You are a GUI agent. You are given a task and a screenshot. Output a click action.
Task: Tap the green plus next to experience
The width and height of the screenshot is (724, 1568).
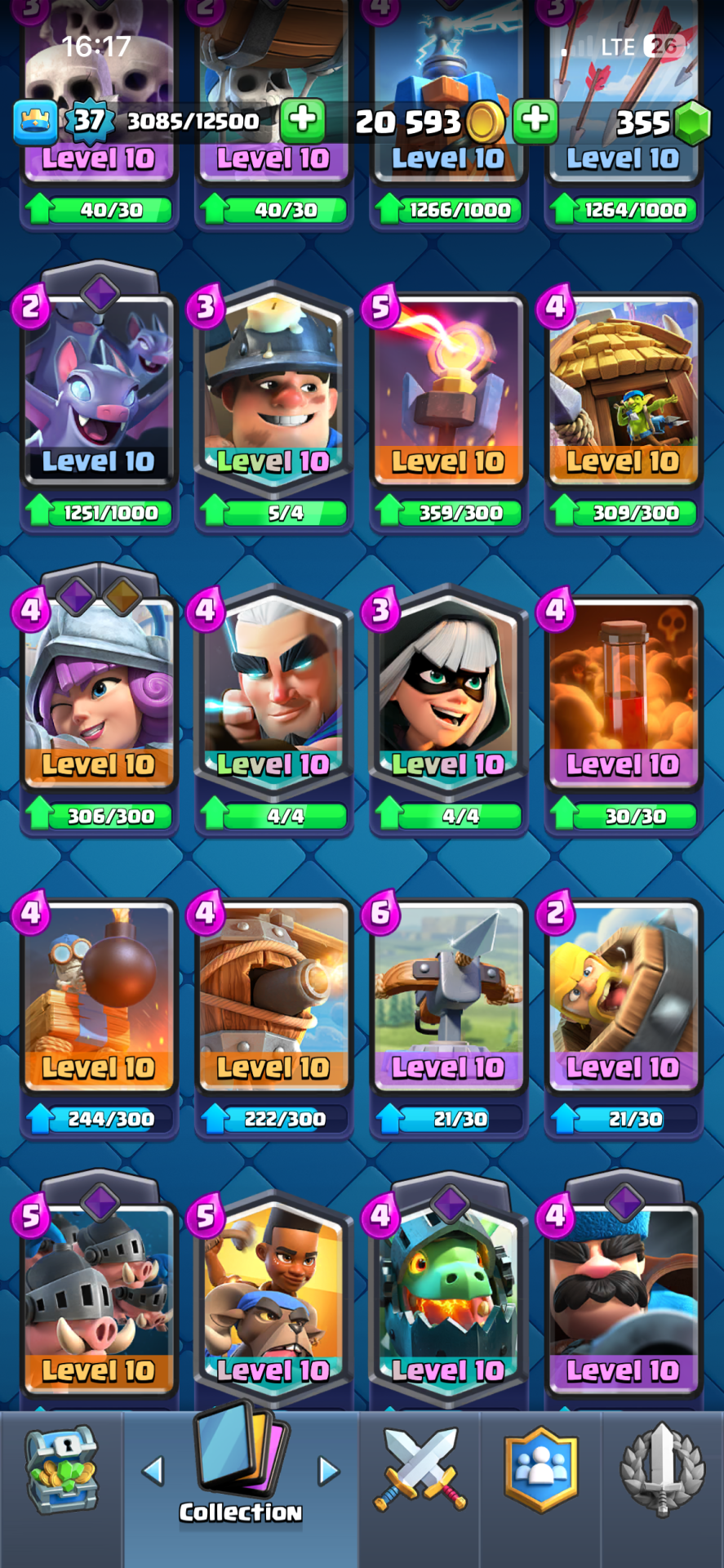302,121
